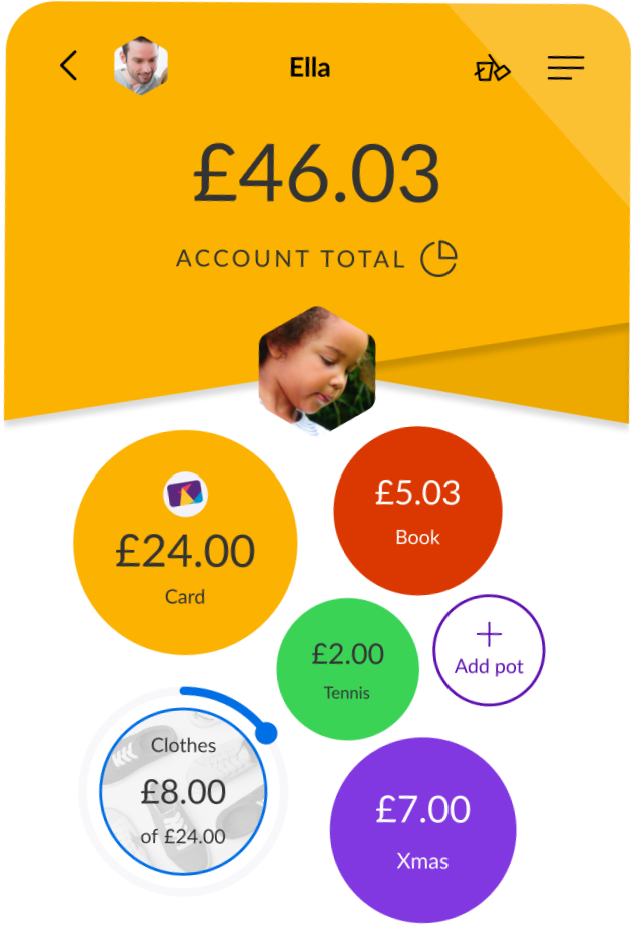The width and height of the screenshot is (632, 952).
Task: View the account total pie chart
Action: (438, 259)
